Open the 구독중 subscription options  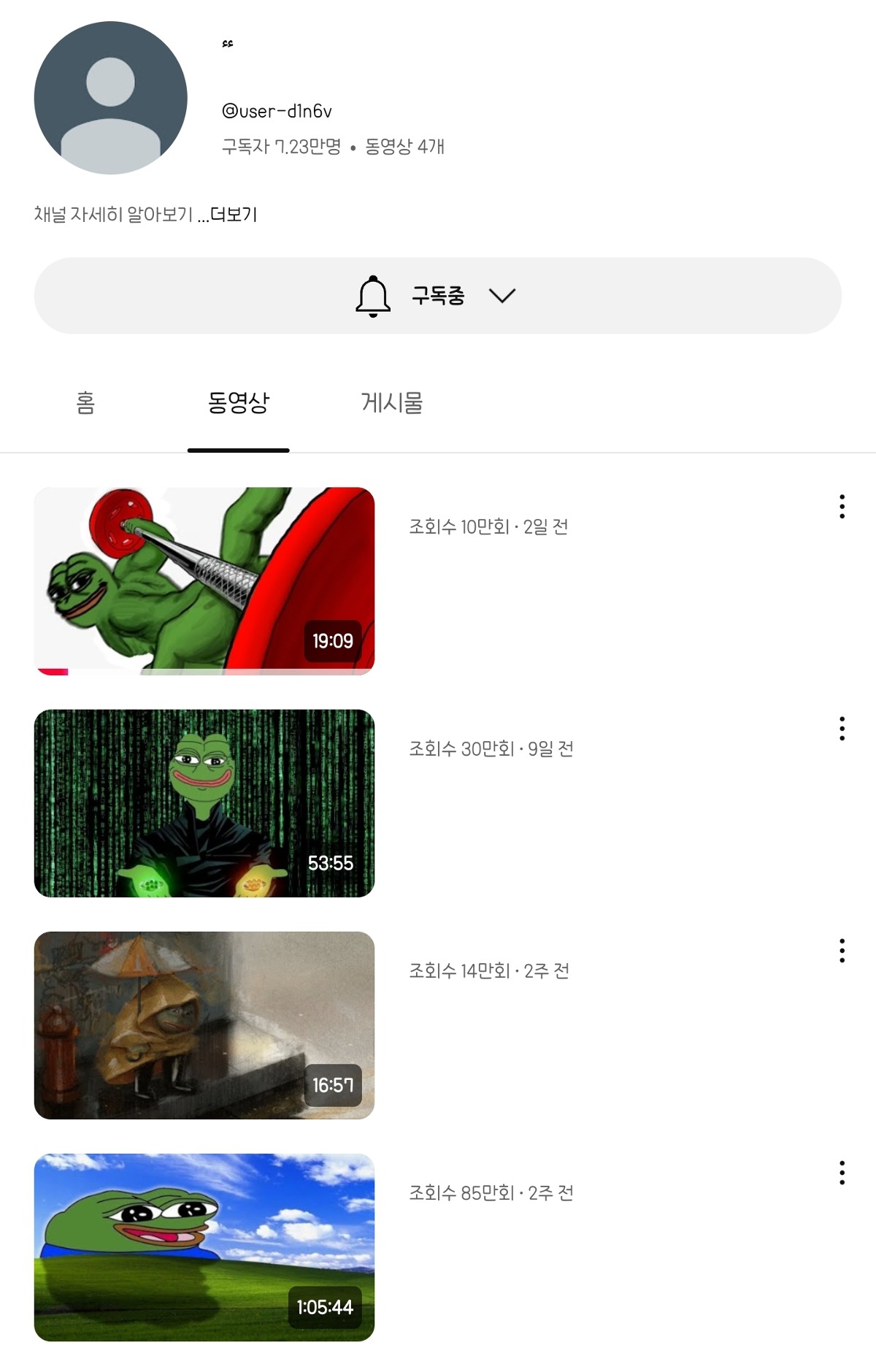(x=437, y=296)
